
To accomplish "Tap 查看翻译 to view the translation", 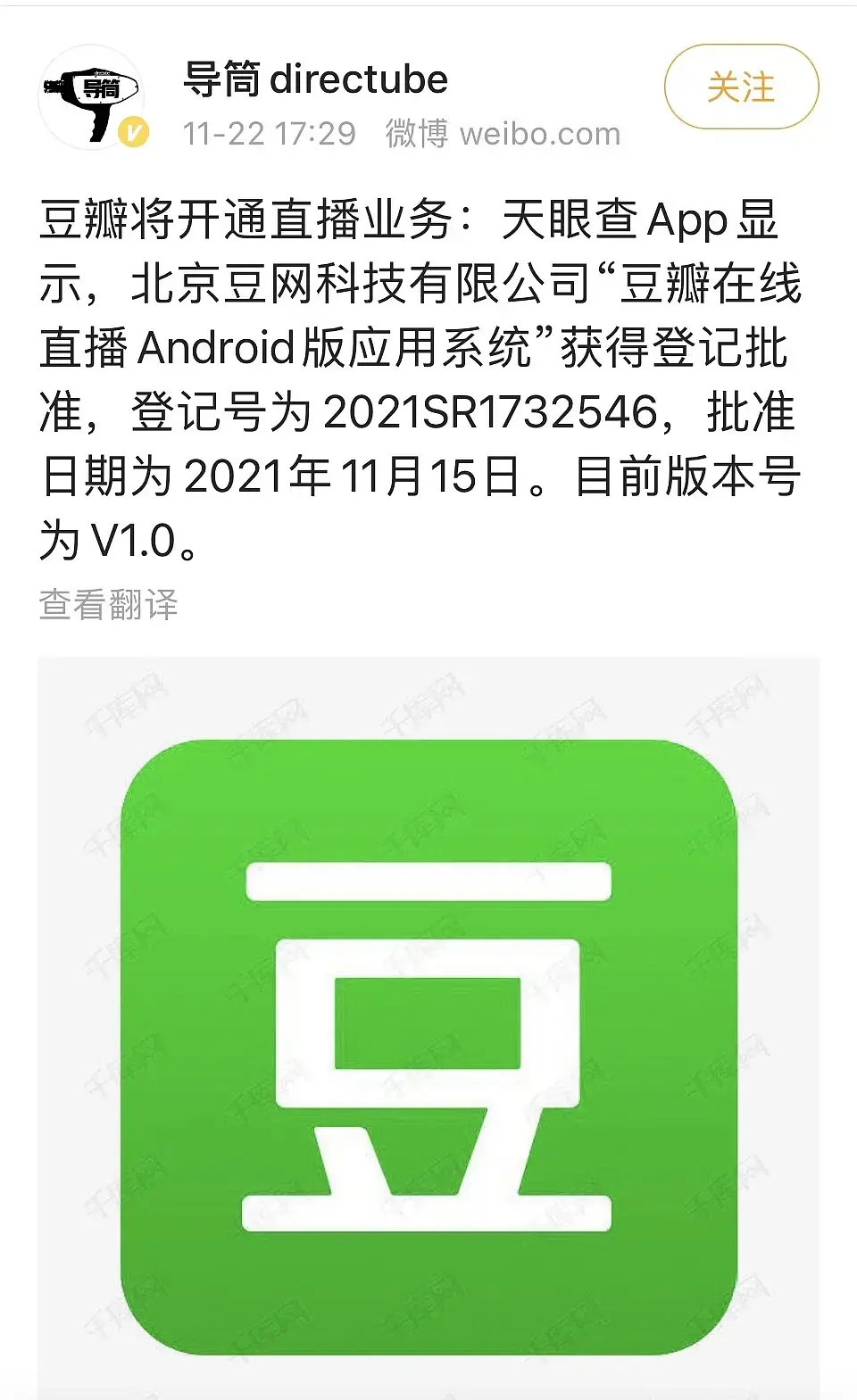I will click(x=108, y=604).
